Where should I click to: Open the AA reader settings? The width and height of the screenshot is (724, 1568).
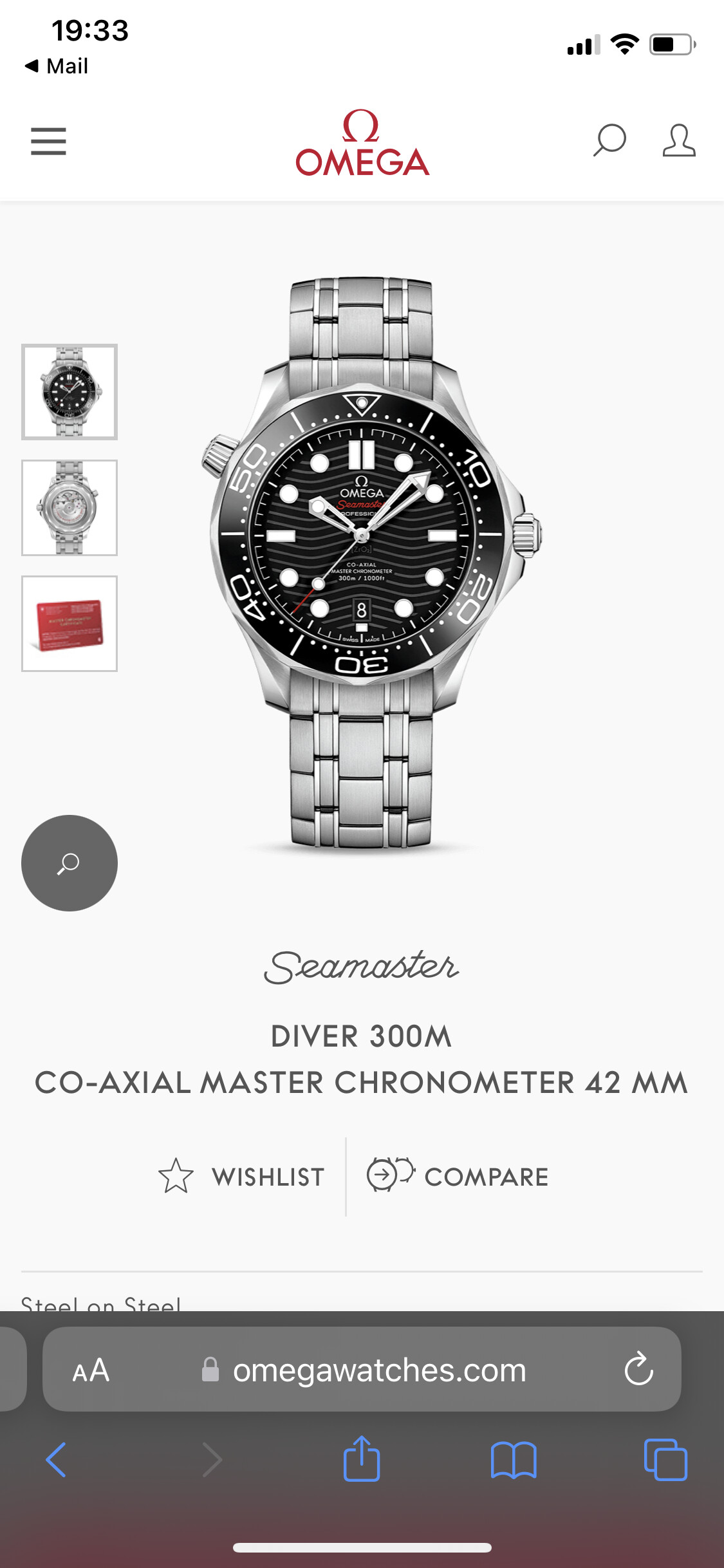(91, 1370)
